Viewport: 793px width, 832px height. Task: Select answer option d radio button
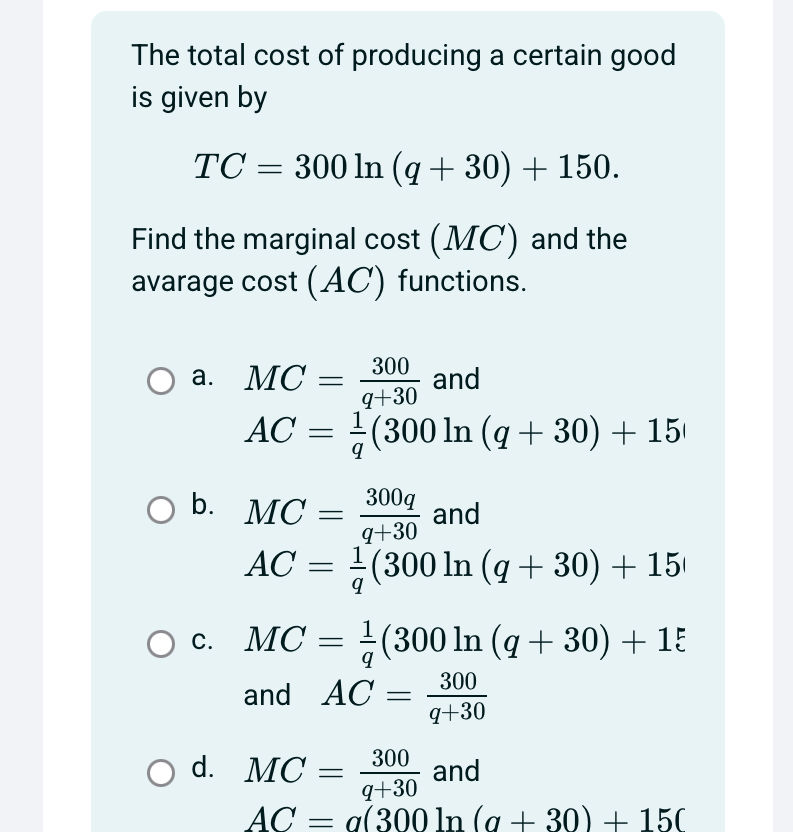(161, 772)
